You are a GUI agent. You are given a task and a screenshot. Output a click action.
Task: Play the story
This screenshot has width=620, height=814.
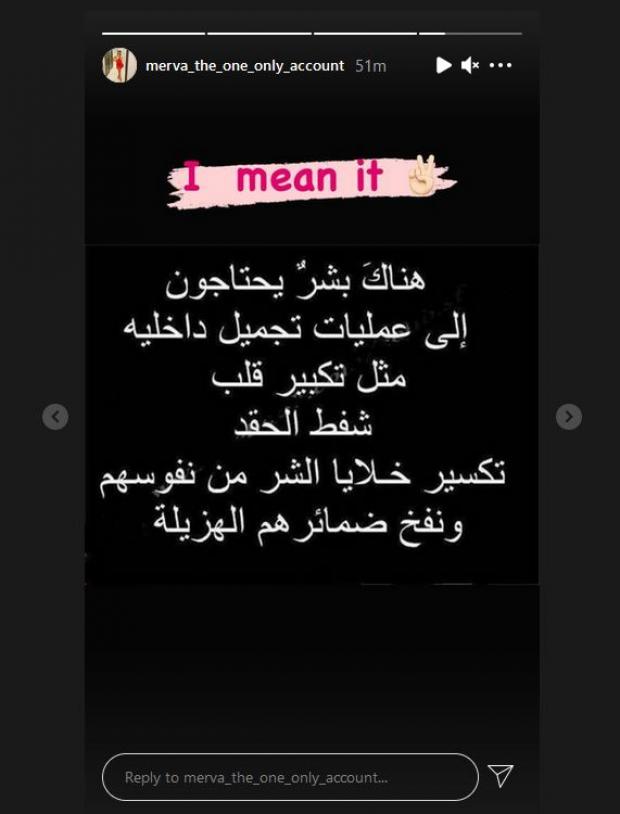coord(443,65)
